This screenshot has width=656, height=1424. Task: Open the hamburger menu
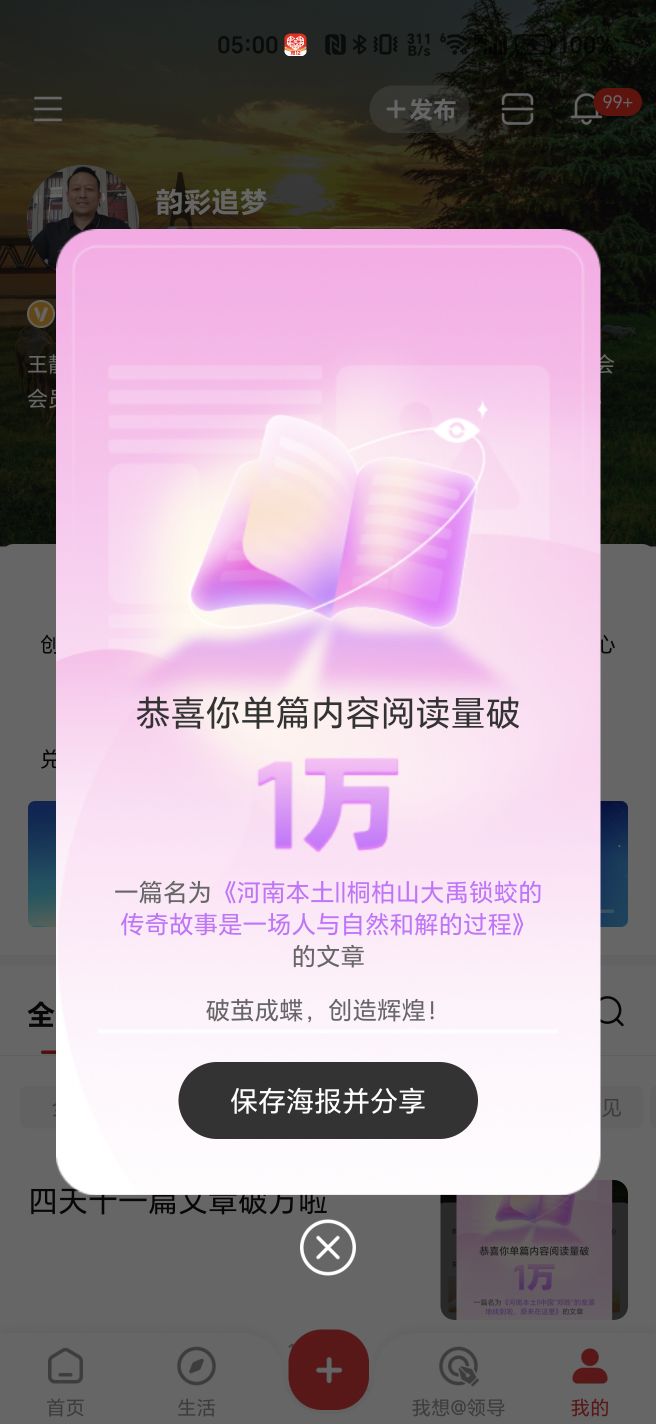(x=48, y=109)
